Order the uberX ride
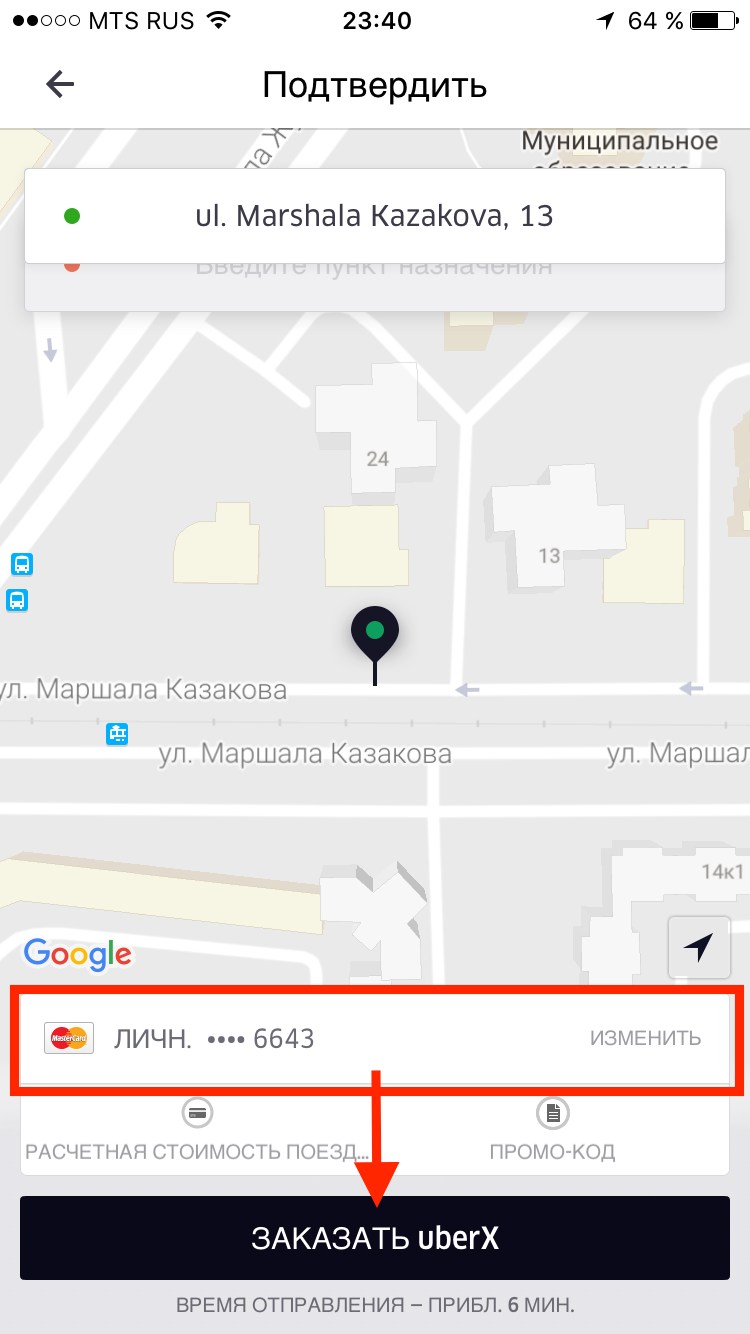This screenshot has height=1334, width=750. tap(375, 1238)
